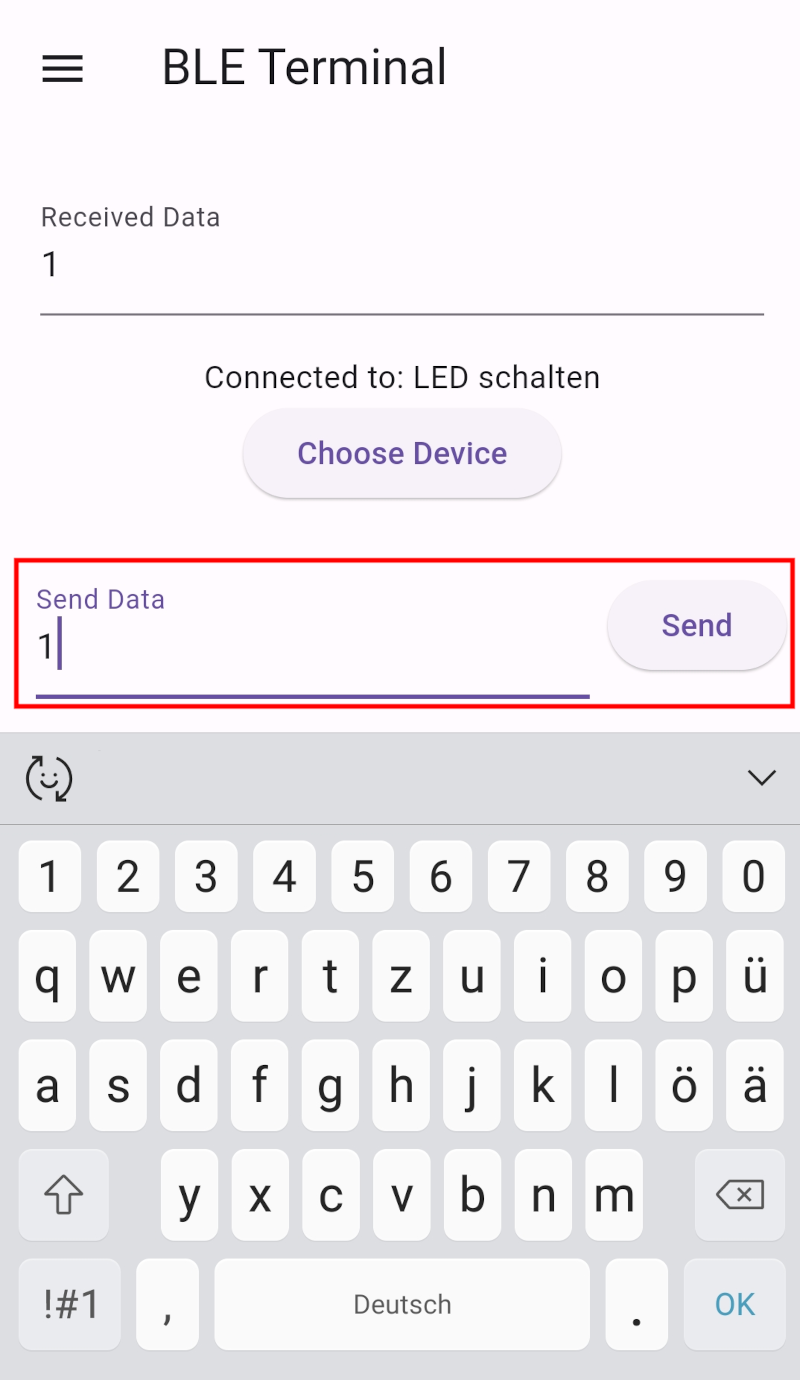Image resolution: width=800 pixels, height=1380 pixels.
Task: Select the Received Data field
Action: click(x=402, y=265)
